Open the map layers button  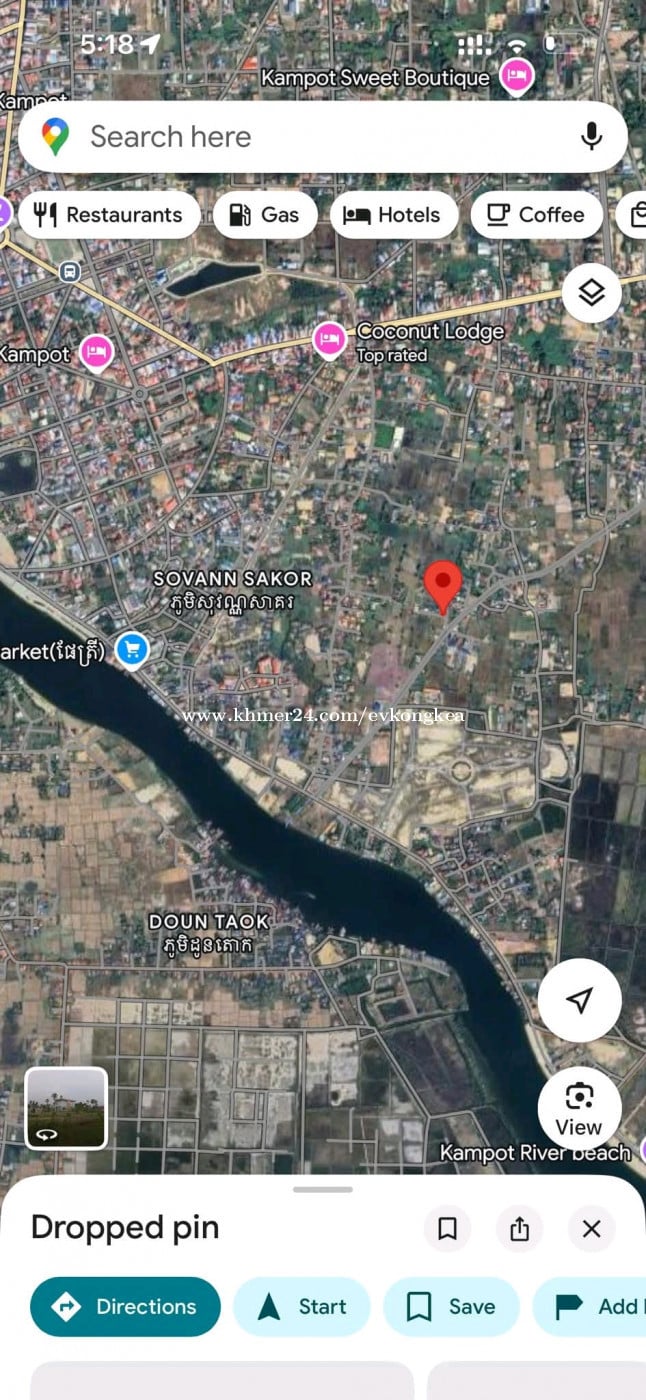[591, 292]
